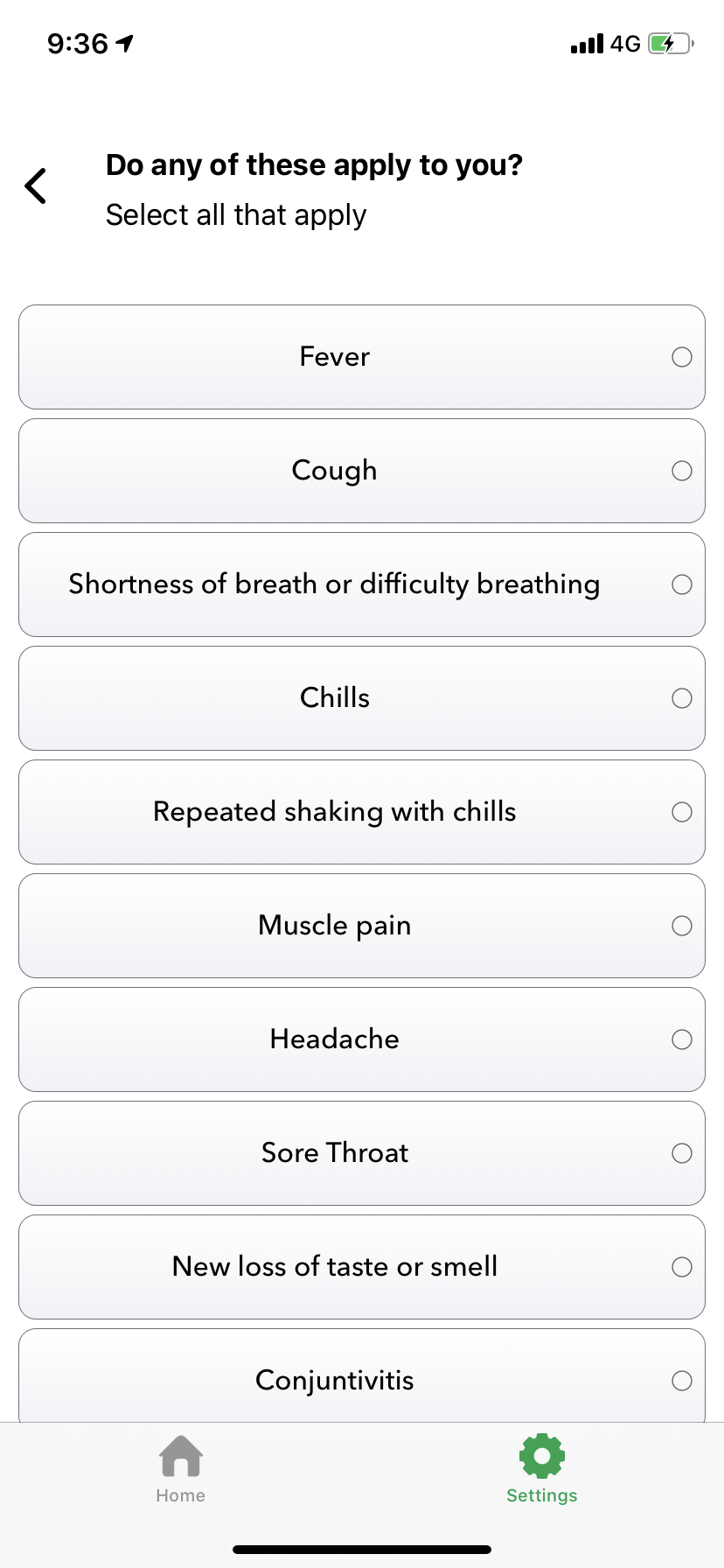Check the Chills option
Screen dimensions: 724x1568
coord(361,698)
